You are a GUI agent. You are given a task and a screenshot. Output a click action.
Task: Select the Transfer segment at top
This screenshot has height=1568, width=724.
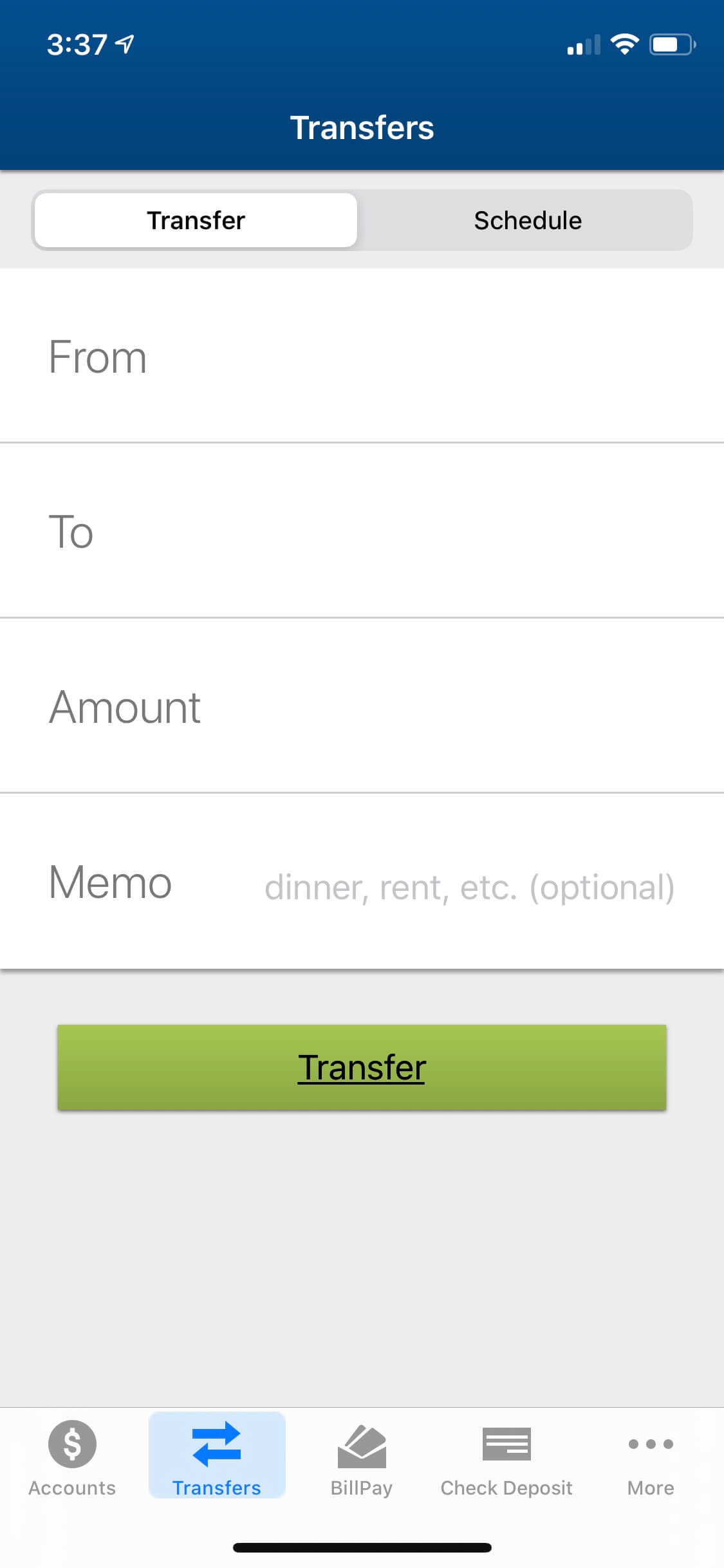click(196, 220)
